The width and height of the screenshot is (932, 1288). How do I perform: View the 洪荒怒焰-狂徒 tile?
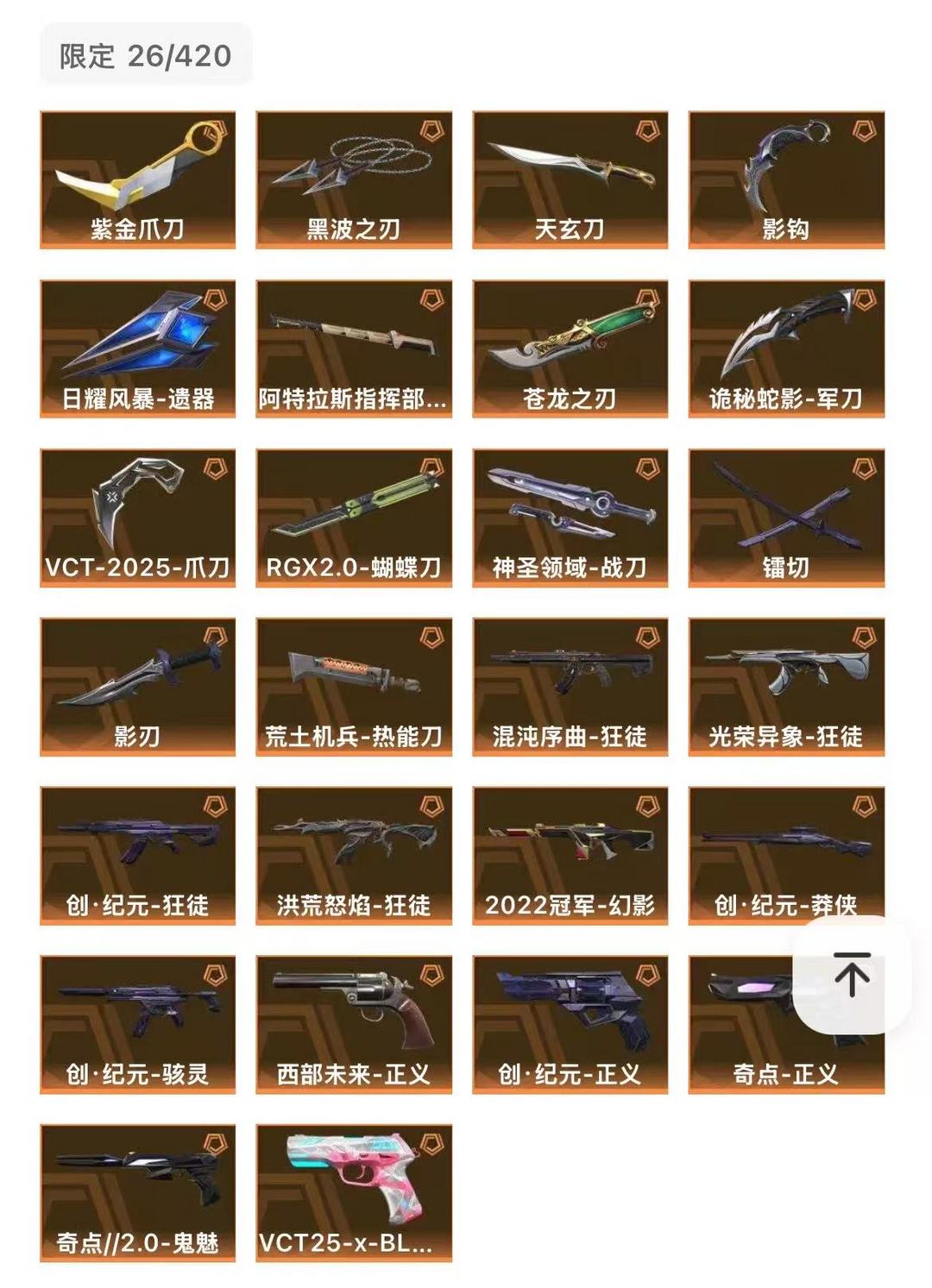354,856
